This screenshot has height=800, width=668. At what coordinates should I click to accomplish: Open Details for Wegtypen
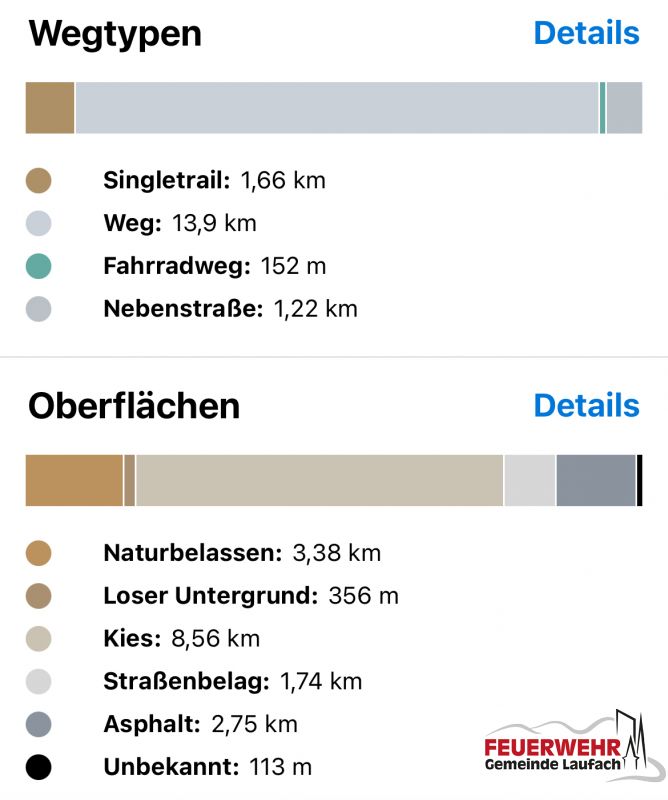pyautogui.click(x=586, y=33)
